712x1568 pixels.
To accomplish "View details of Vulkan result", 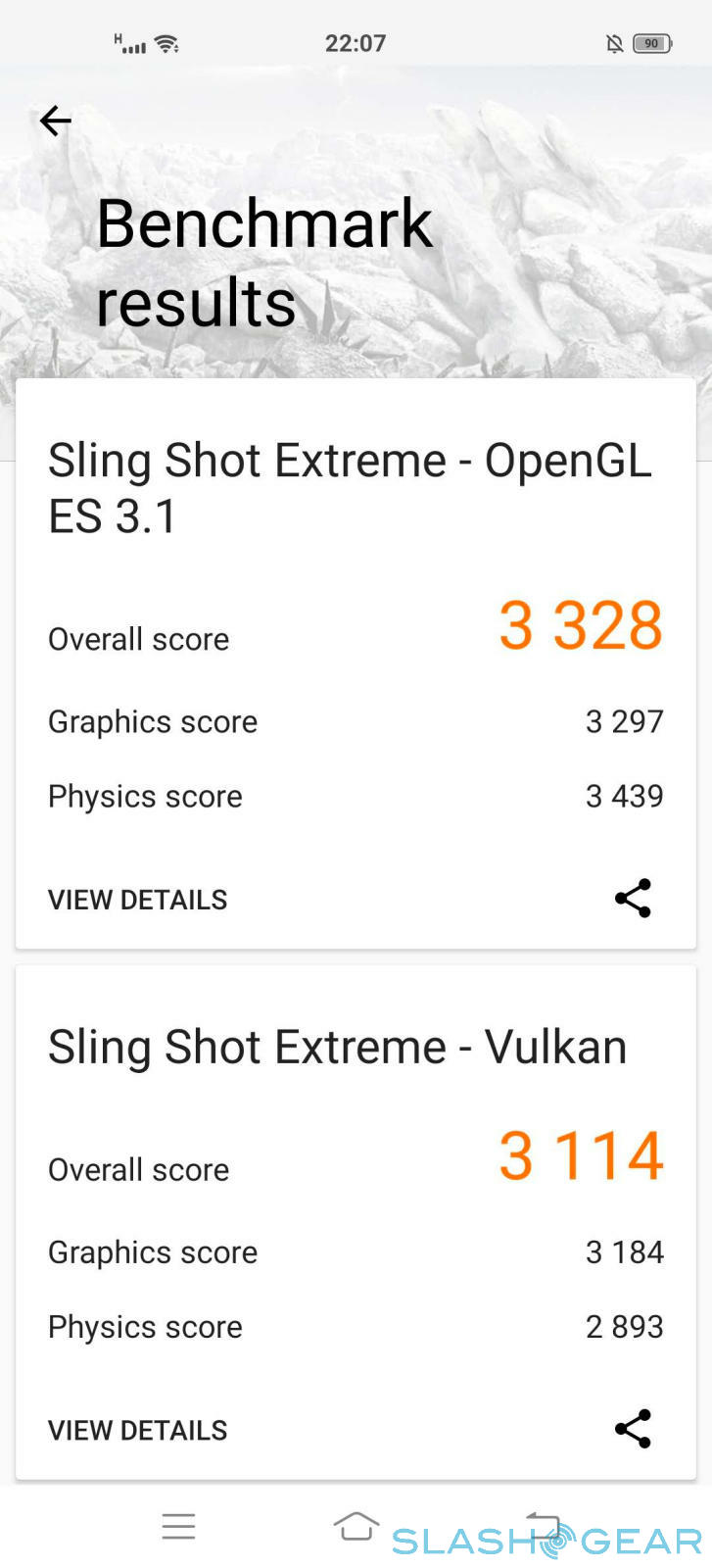I will (138, 1430).
